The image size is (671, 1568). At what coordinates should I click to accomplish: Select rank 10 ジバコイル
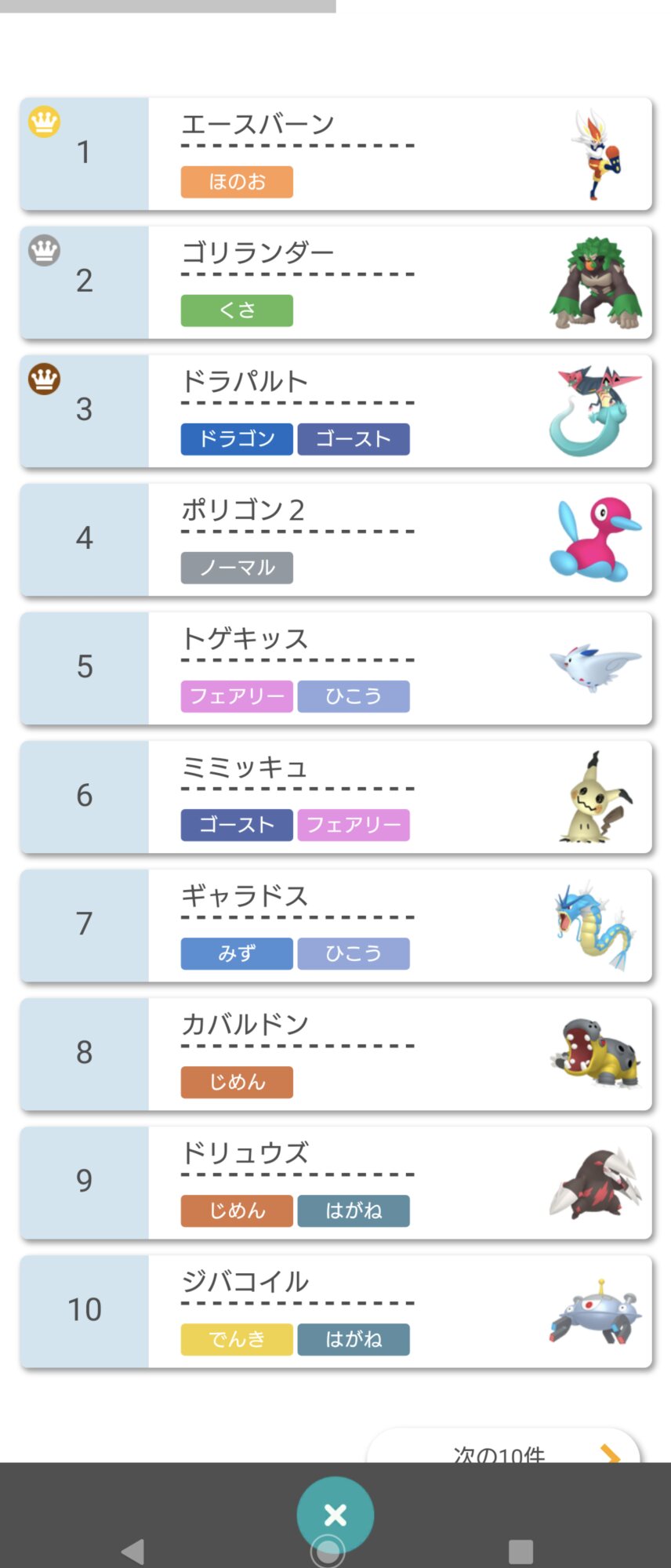[x=335, y=1312]
